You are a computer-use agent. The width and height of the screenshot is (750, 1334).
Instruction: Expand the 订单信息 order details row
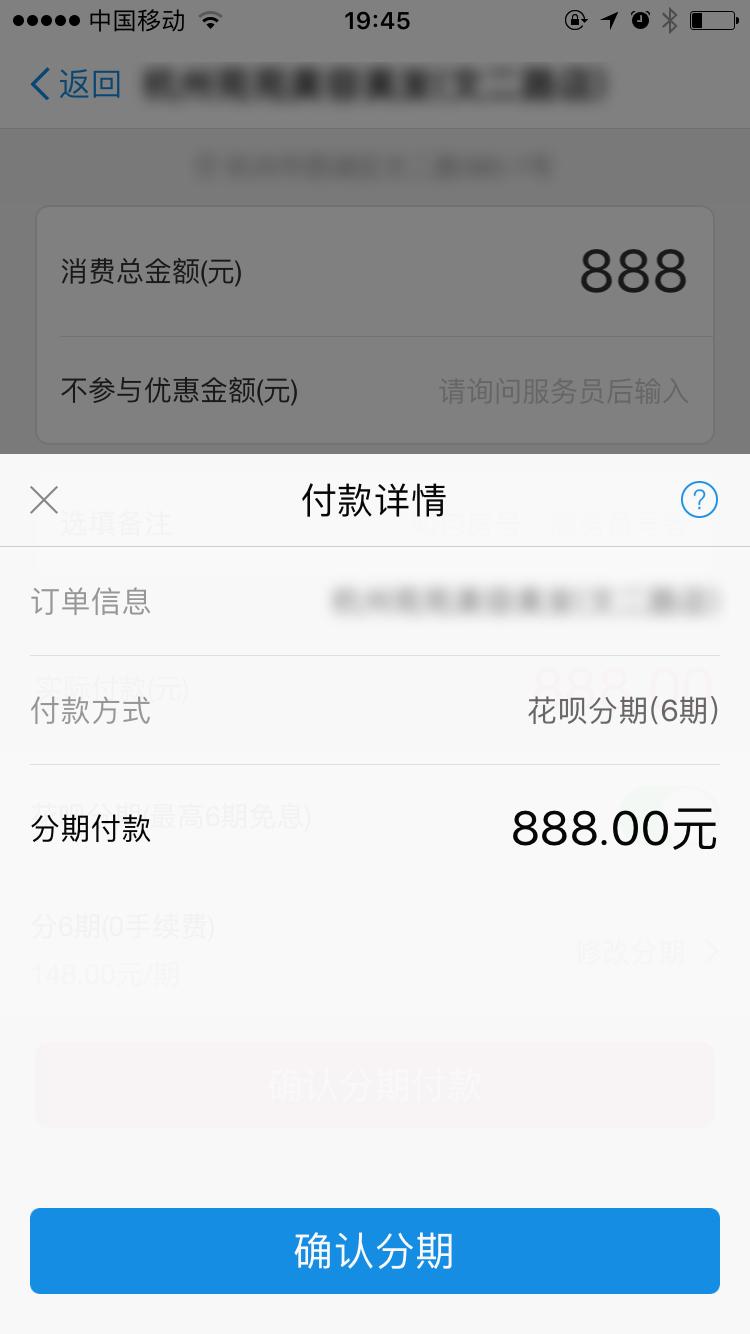[x=375, y=601]
